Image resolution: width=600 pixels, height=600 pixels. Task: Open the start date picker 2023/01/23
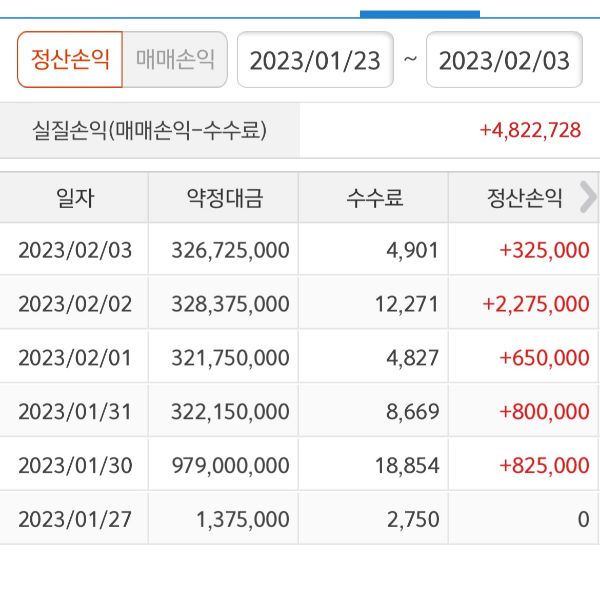315,60
